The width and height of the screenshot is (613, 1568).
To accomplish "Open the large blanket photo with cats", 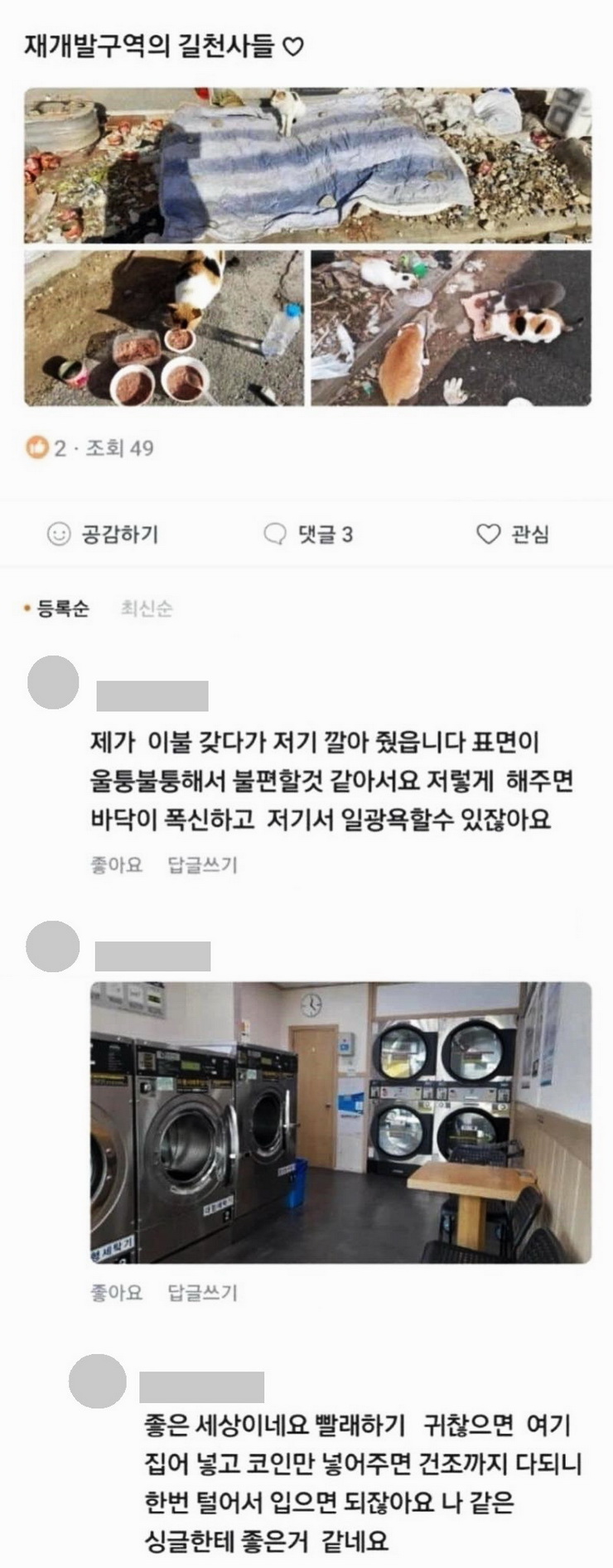I will [306, 162].
